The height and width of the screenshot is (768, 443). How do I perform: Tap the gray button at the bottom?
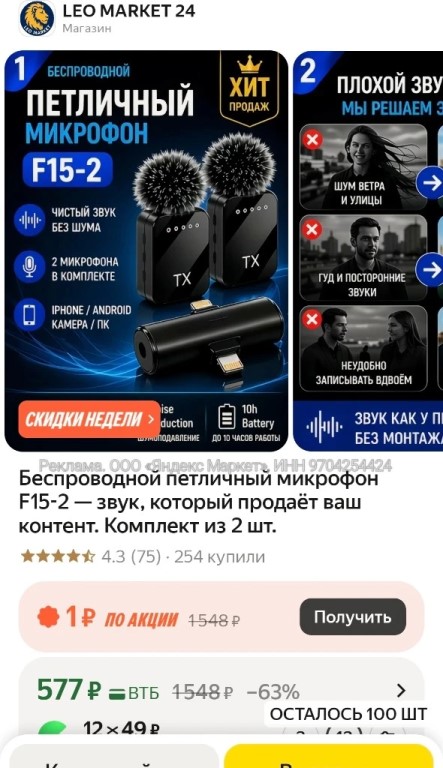point(114,756)
